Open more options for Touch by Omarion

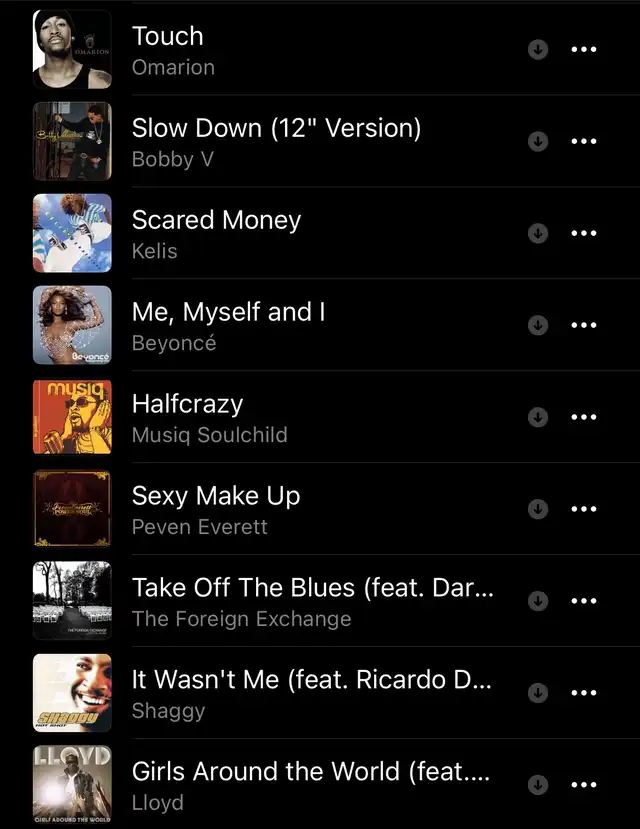coord(583,49)
